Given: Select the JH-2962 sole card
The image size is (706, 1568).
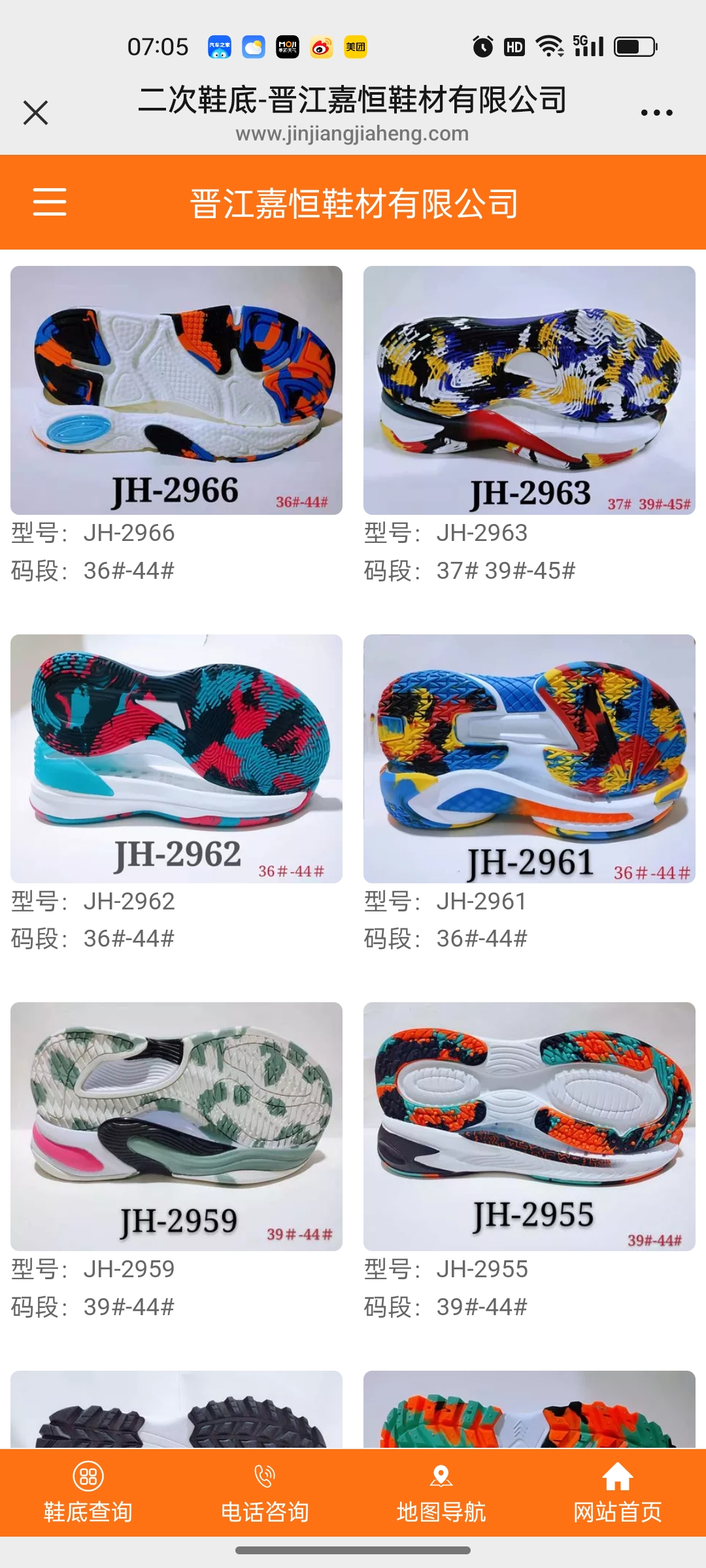Looking at the screenshot, I should [176, 759].
